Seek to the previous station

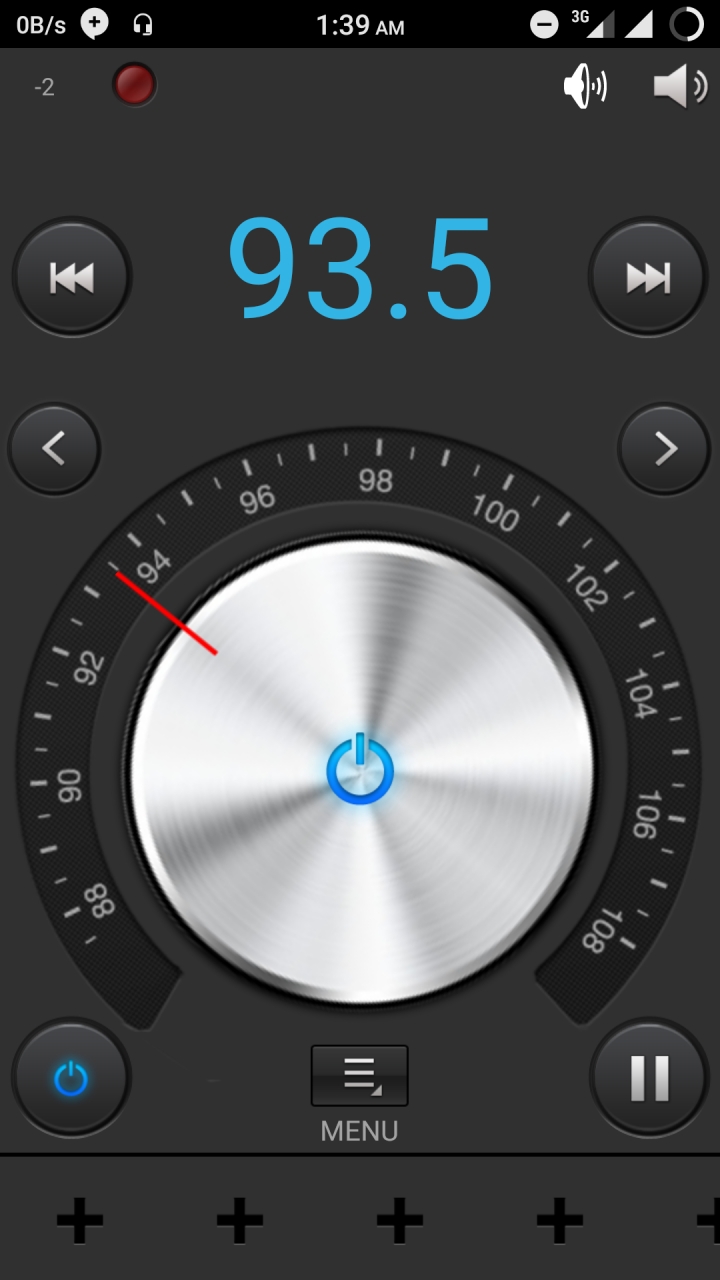click(x=72, y=277)
